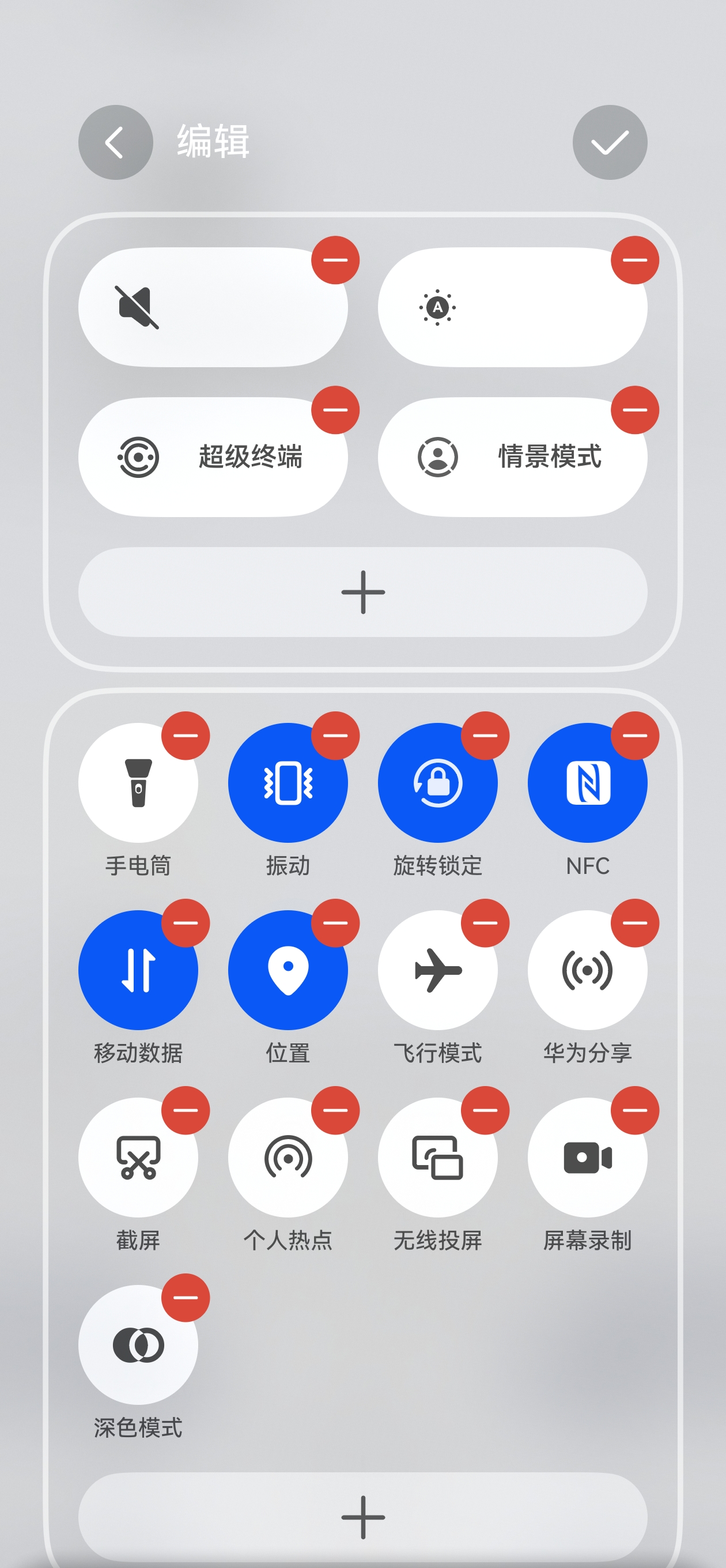Remove the mute sound tile
Image resolution: width=726 pixels, height=1568 pixels.
pos(335,260)
